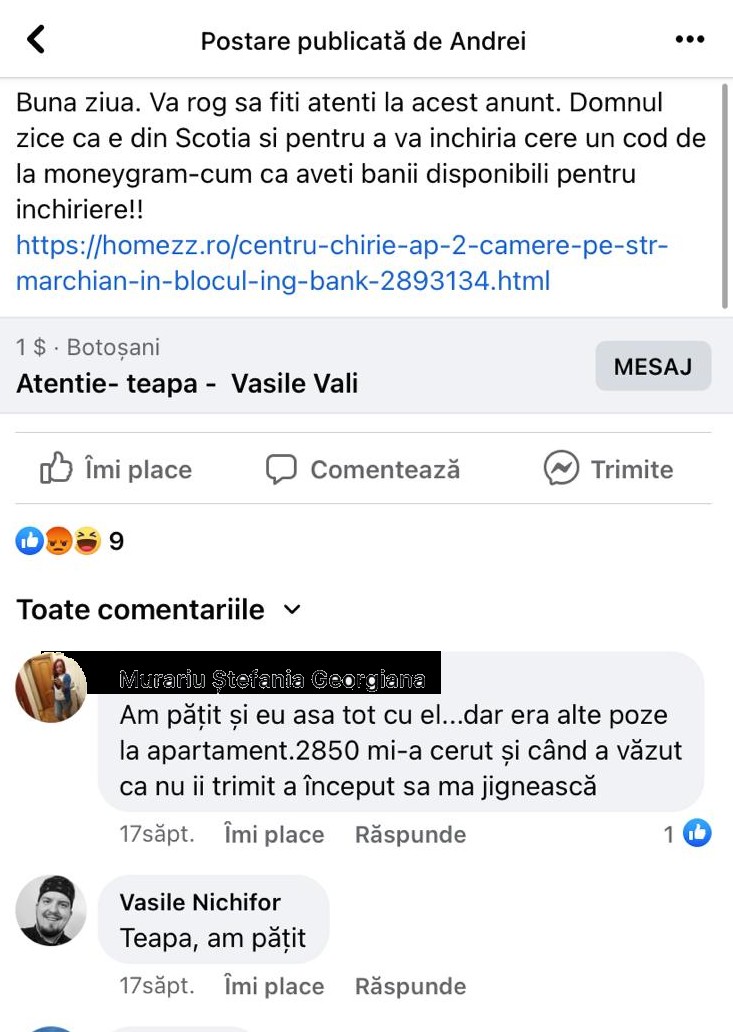Open Vasile Nichifor's profile photo
The width and height of the screenshot is (733, 1032).
pyautogui.click(x=51, y=910)
